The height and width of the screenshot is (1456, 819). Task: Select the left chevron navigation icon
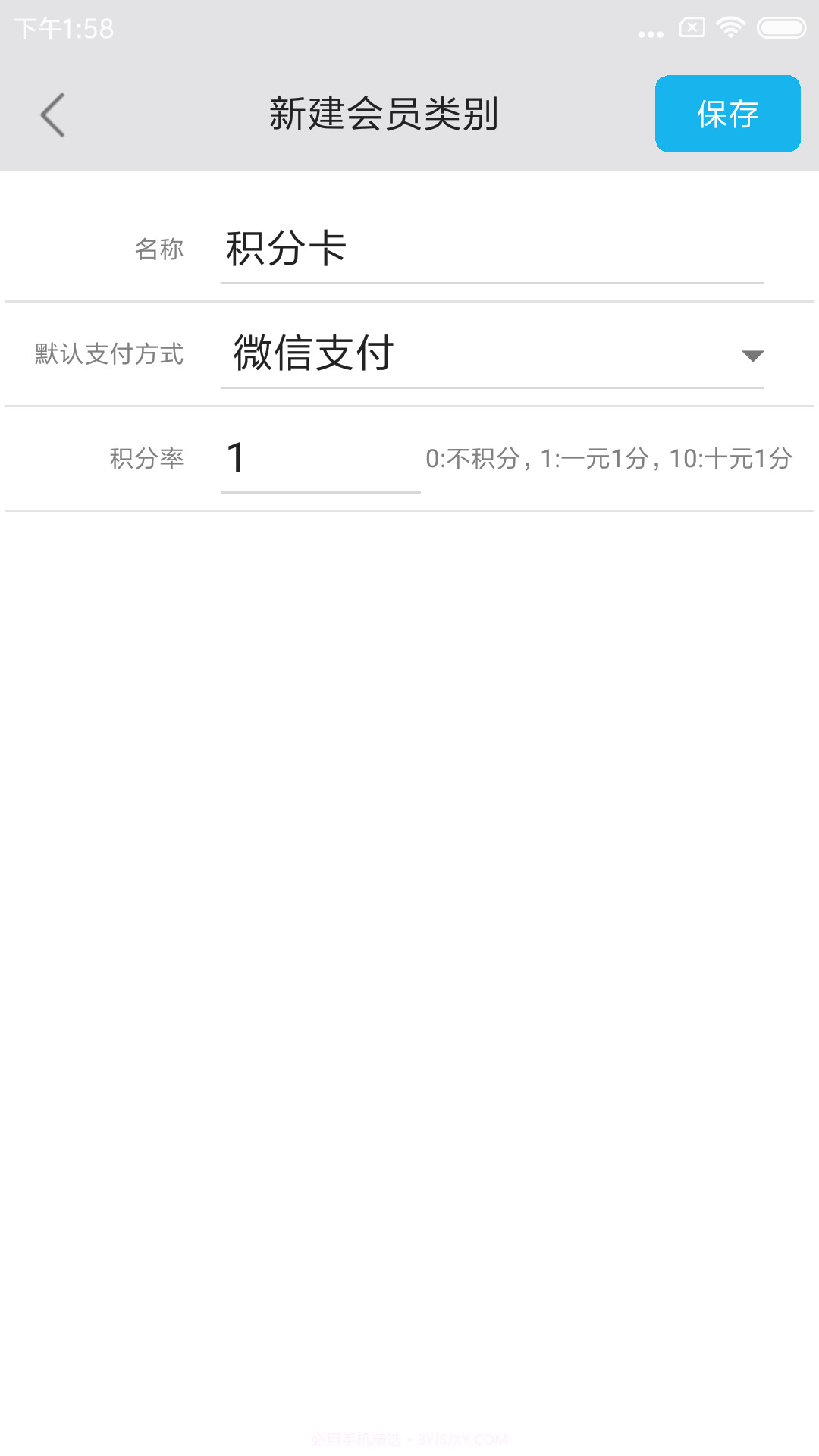(52, 114)
